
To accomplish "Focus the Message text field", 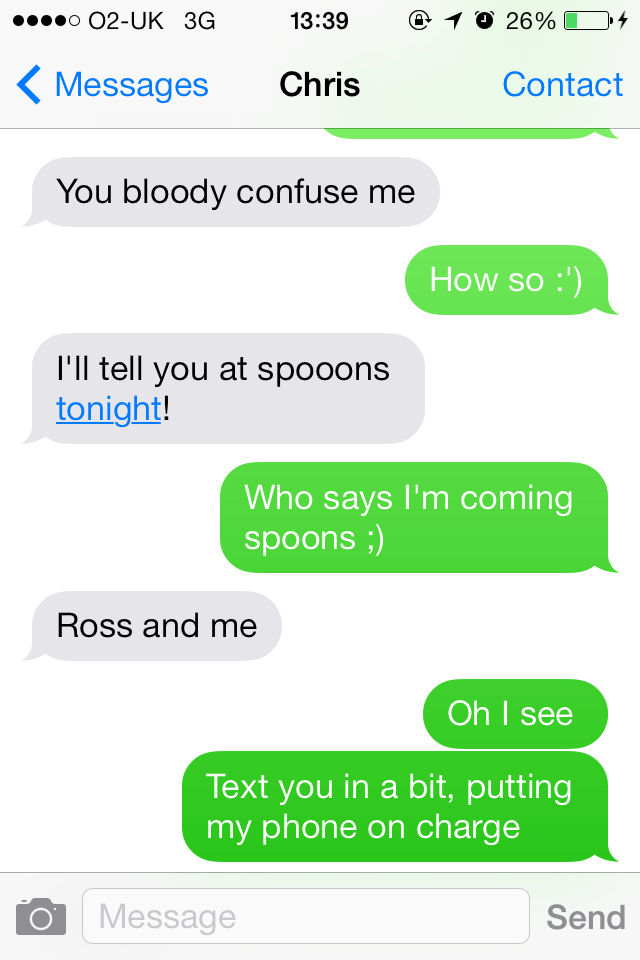I will point(305,916).
